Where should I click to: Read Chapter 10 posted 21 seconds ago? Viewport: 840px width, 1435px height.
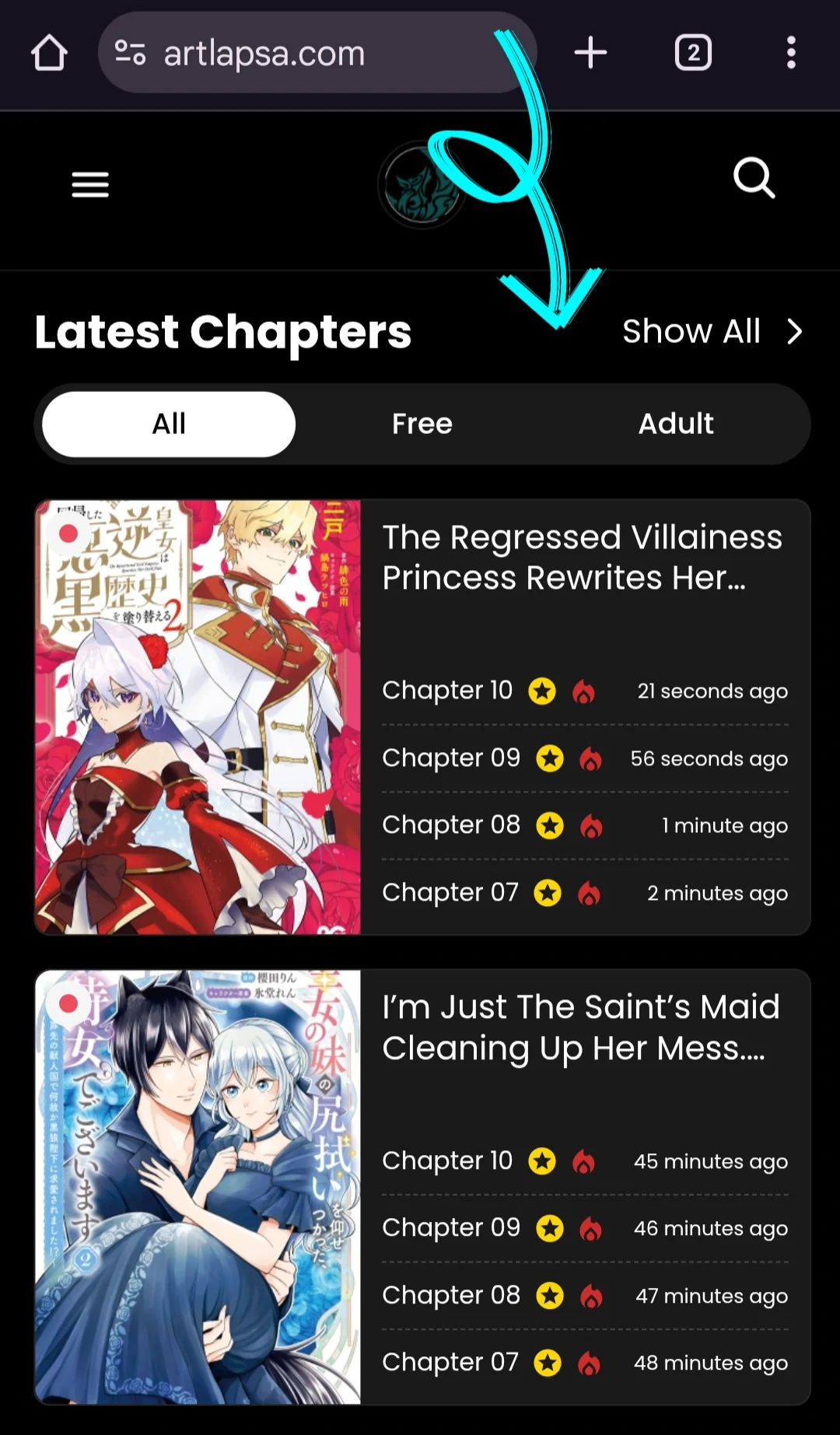click(585, 691)
